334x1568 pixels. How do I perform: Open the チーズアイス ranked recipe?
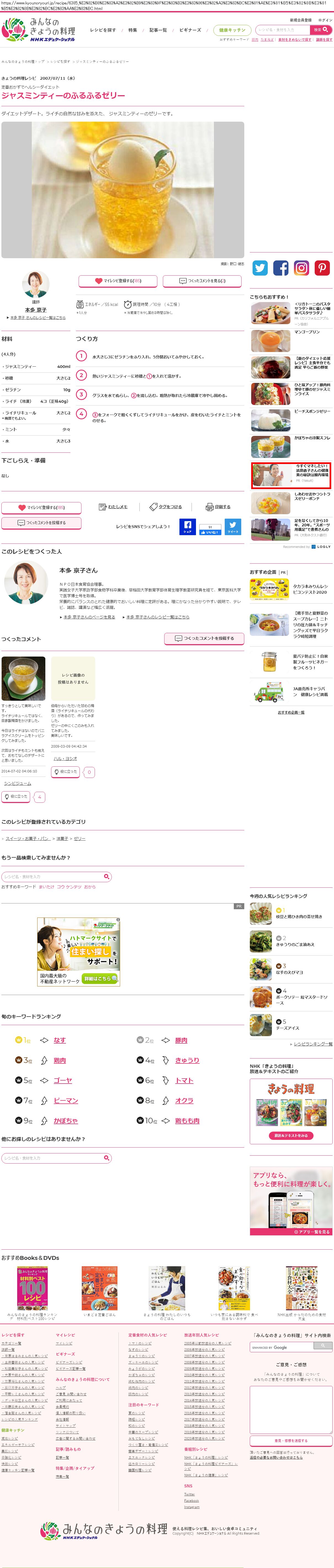point(288,1028)
